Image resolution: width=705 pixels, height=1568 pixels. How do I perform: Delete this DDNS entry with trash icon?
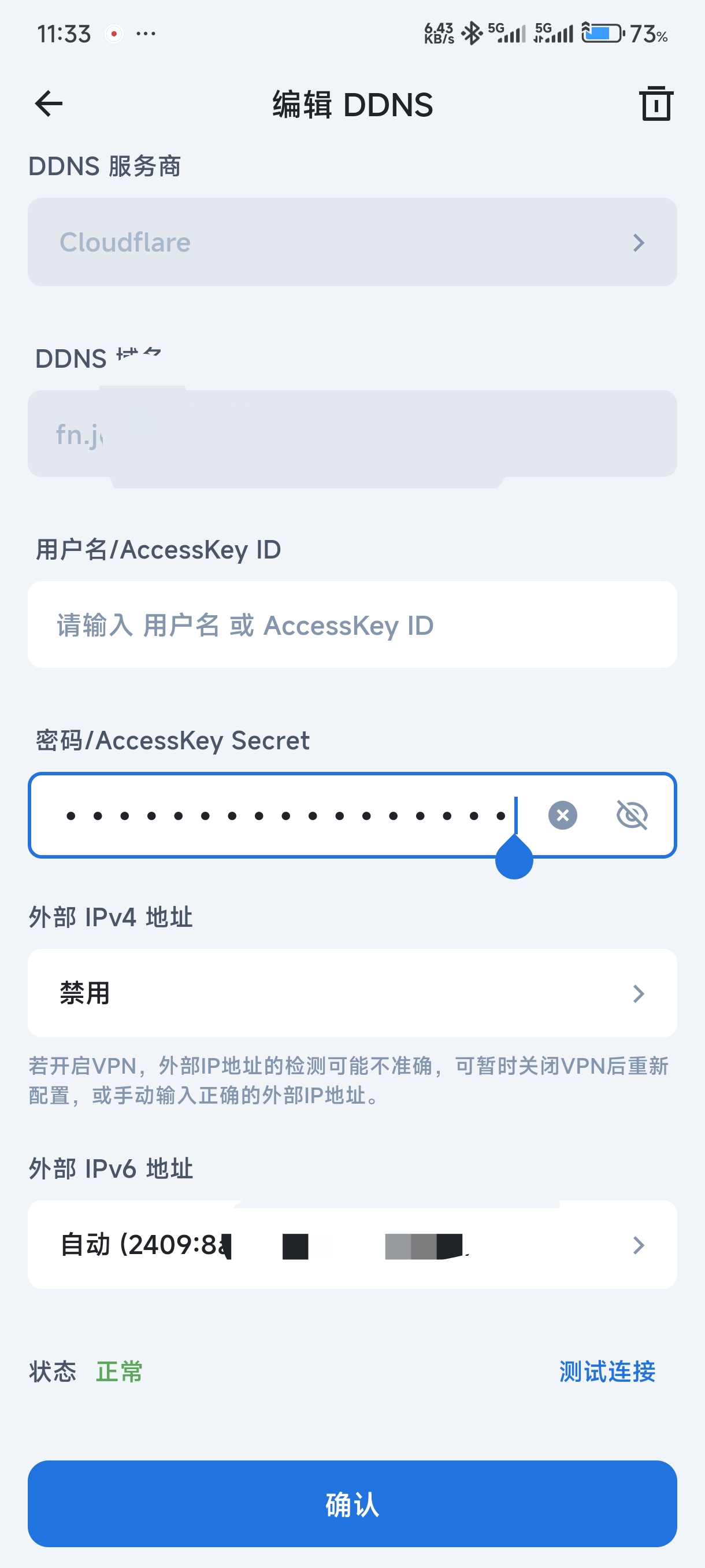point(655,104)
